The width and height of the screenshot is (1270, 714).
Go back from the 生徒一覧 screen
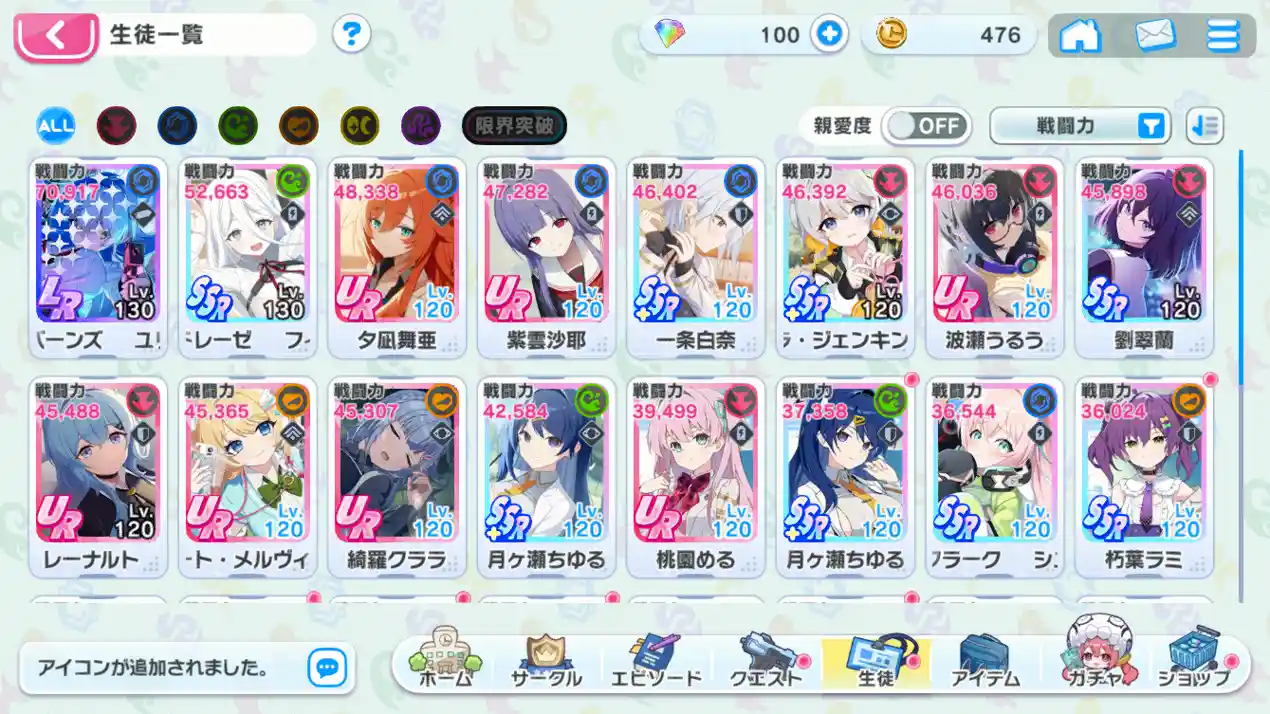pyautogui.click(x=54, y=37)
